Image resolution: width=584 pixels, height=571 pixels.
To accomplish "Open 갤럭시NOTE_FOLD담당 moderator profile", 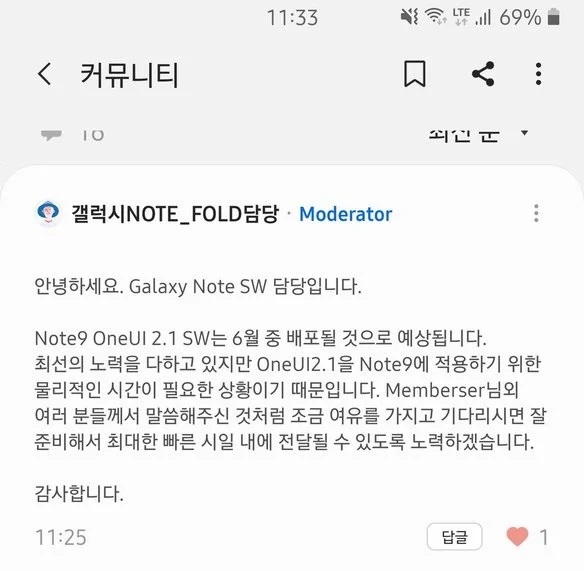I will click(x=175, y=214).
